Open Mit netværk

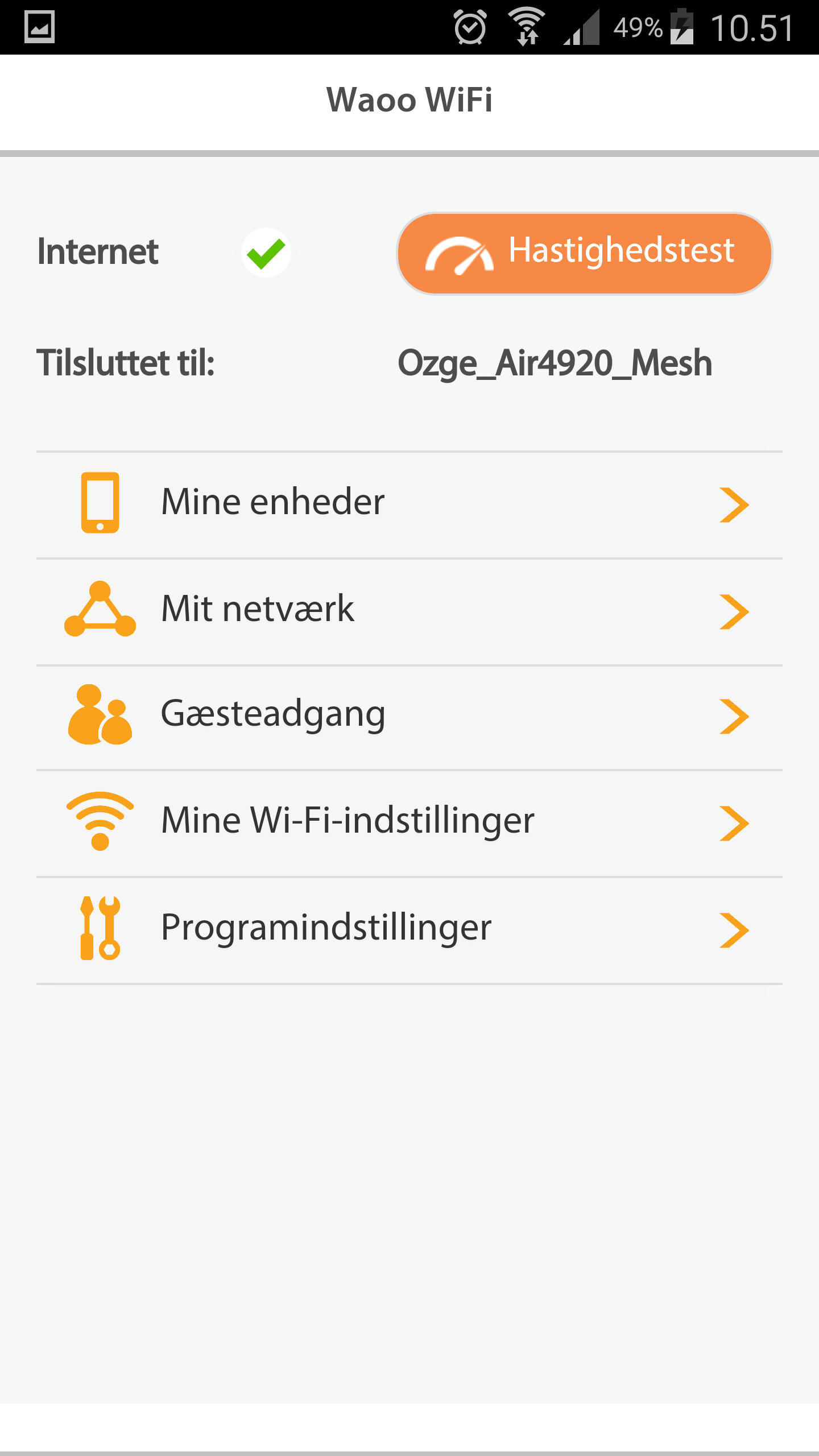tap(409, 611)
